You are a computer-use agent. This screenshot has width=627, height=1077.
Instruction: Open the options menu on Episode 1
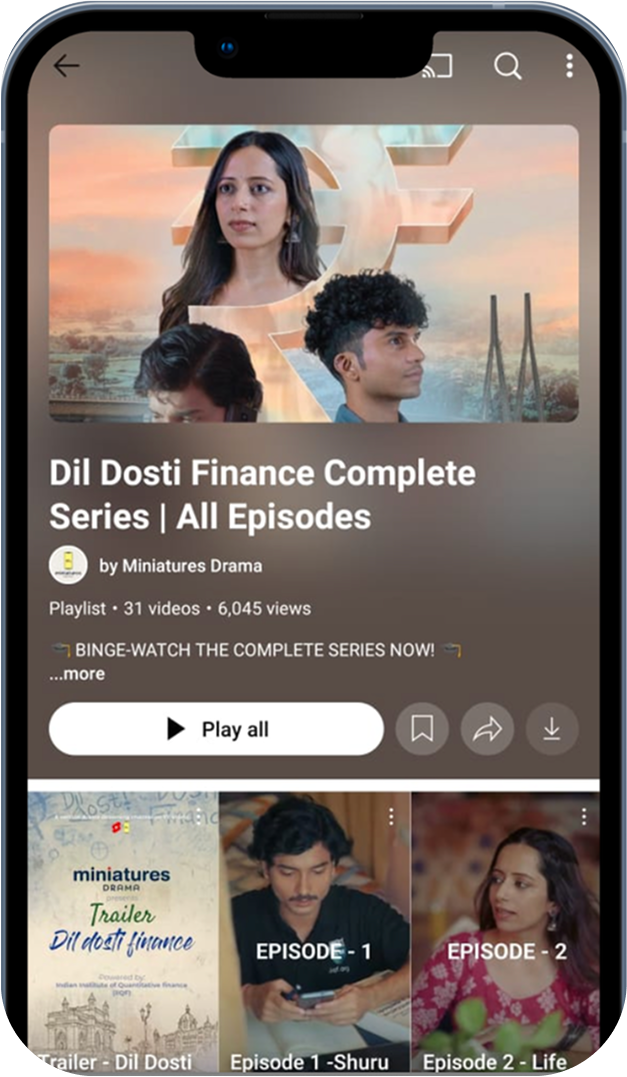click(x=391, y=817)
